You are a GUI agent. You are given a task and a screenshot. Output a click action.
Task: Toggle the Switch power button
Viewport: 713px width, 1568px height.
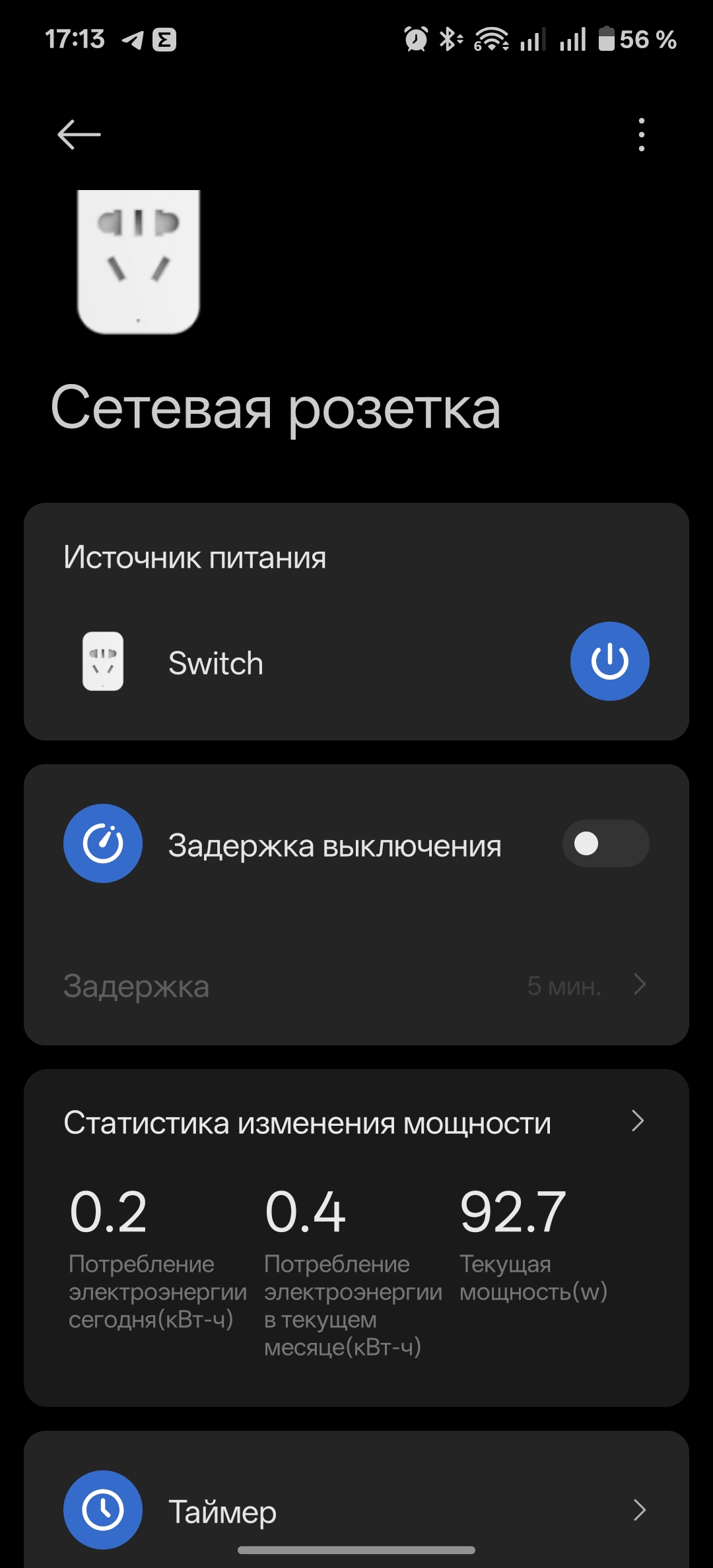(x=609, y=661)
